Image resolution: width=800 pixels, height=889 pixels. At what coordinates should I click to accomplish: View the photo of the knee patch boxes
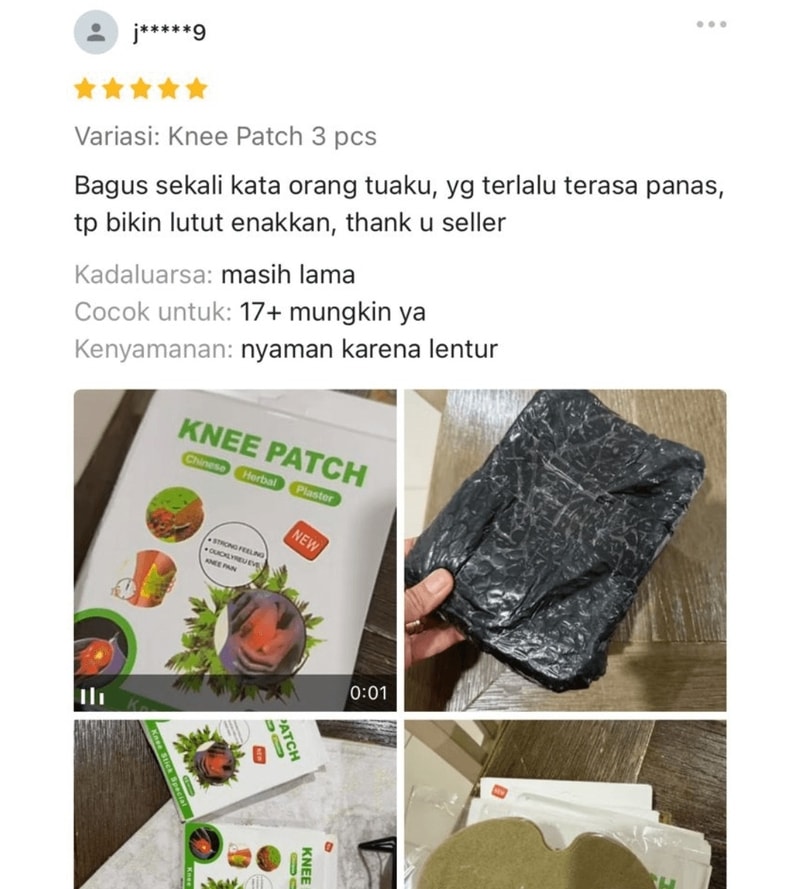click(x=236, y=803)
